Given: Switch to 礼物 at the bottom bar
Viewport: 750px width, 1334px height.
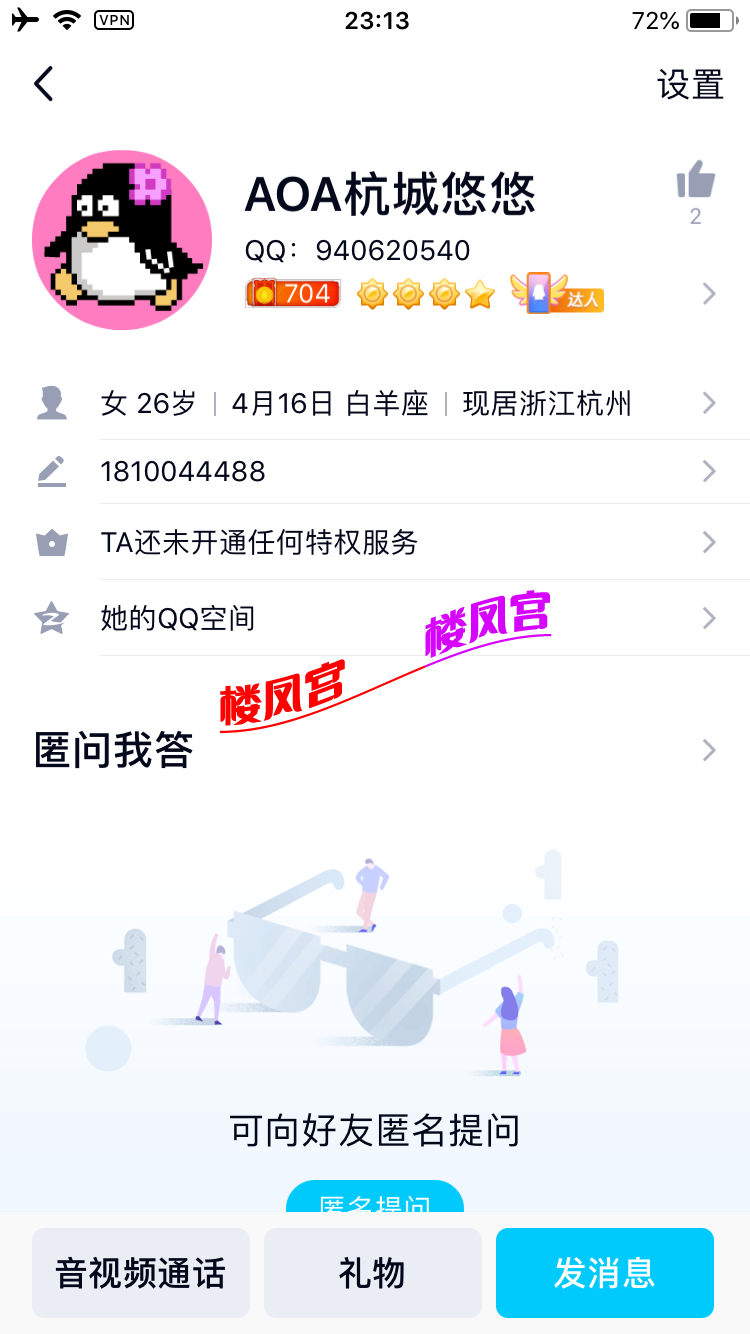Looking at the screenshot, I should pos(372,1272).
